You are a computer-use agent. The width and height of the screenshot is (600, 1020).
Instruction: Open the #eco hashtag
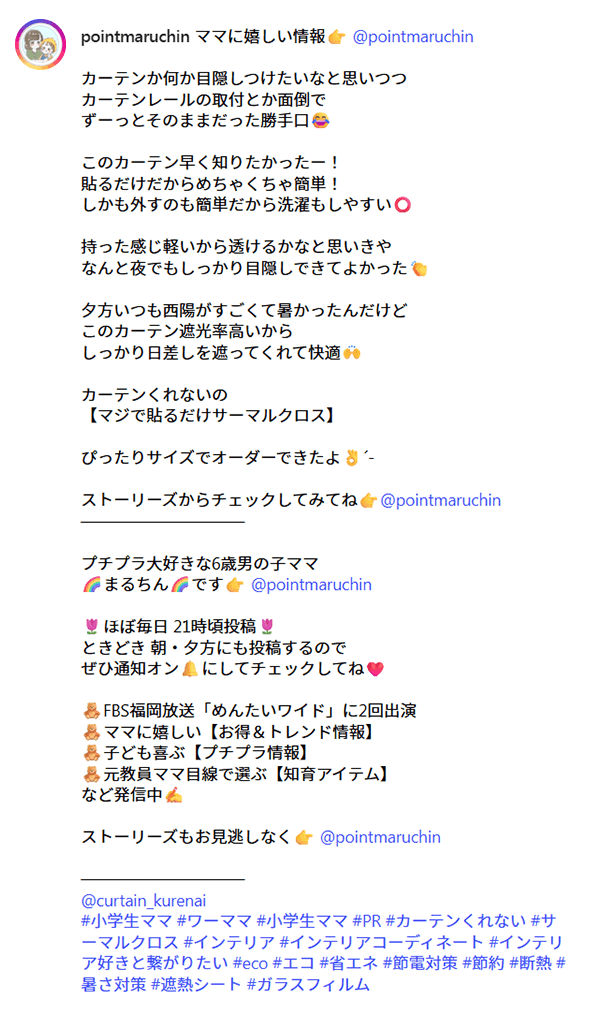tap(249, 963)
